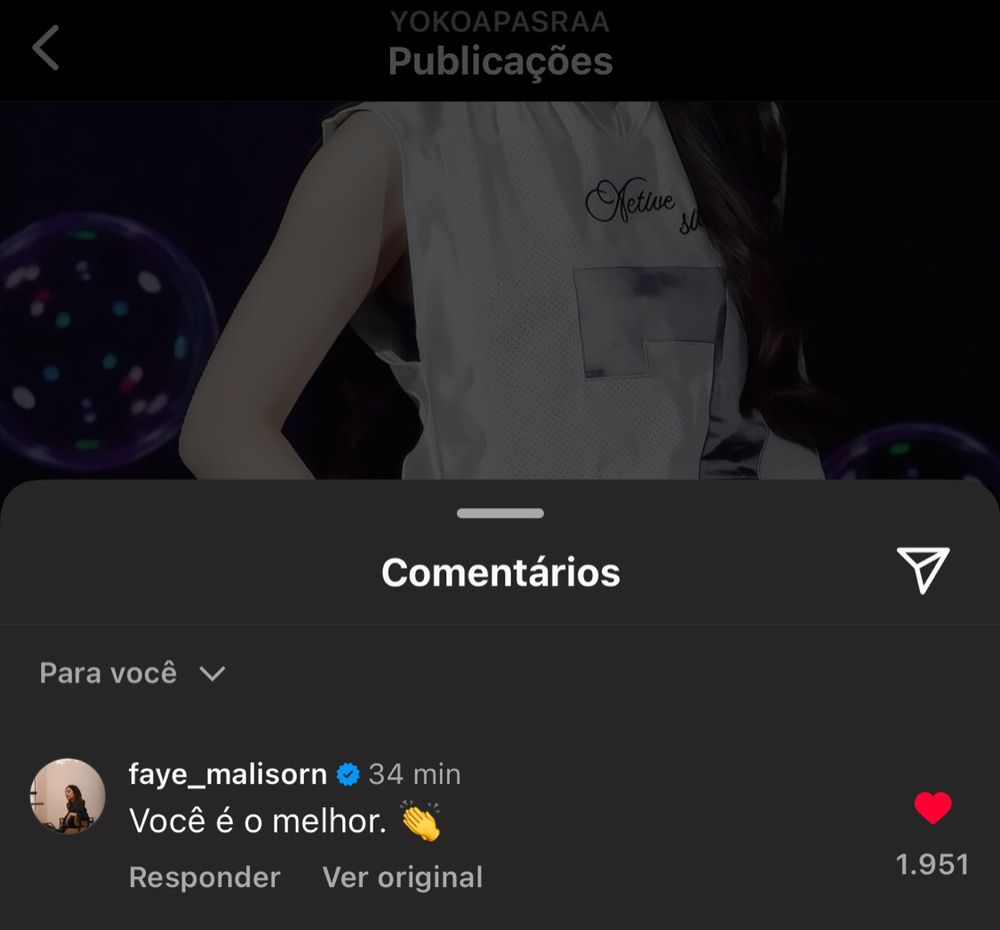1000x930 pixels.
Task: Go back using the top arrow
Action: [46, 48]
